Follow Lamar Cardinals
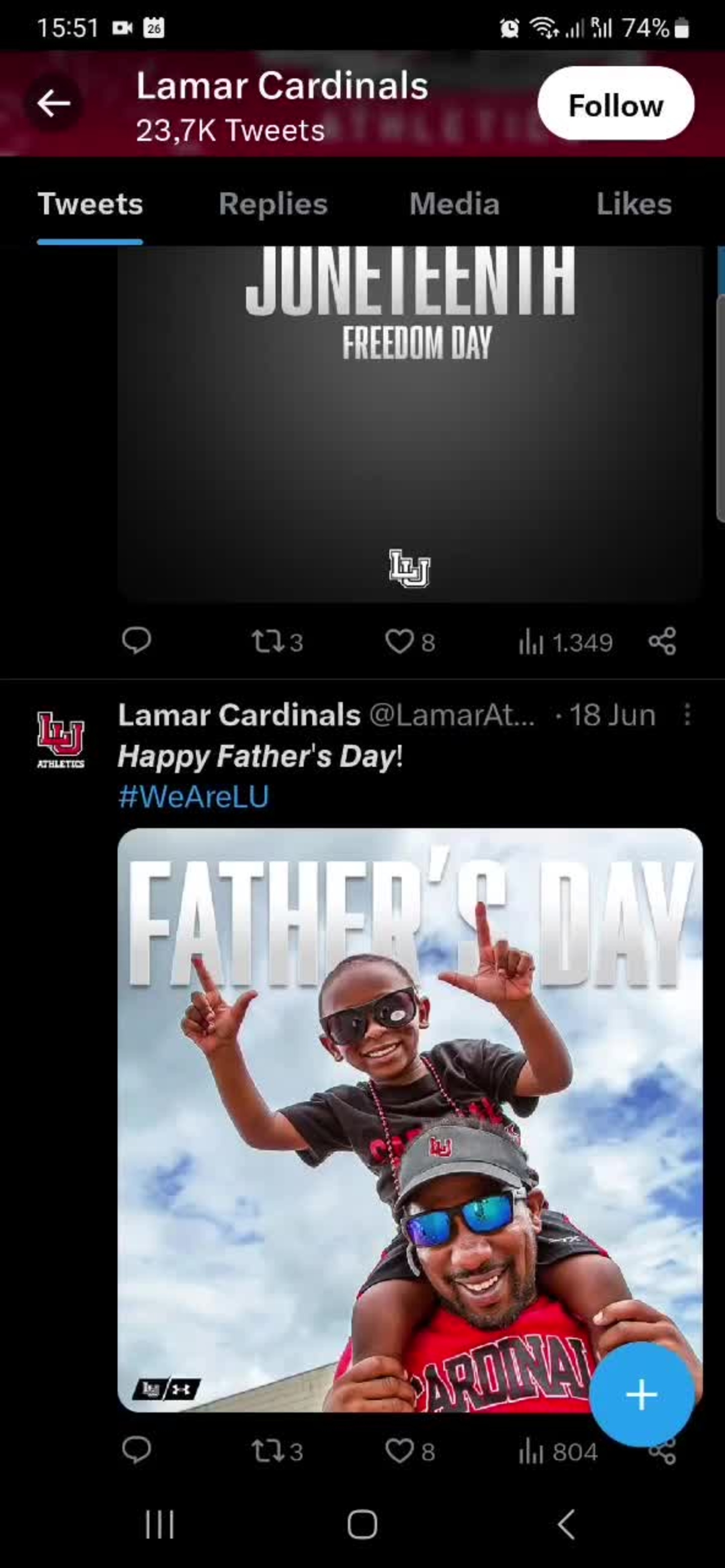 pos(615,105)
